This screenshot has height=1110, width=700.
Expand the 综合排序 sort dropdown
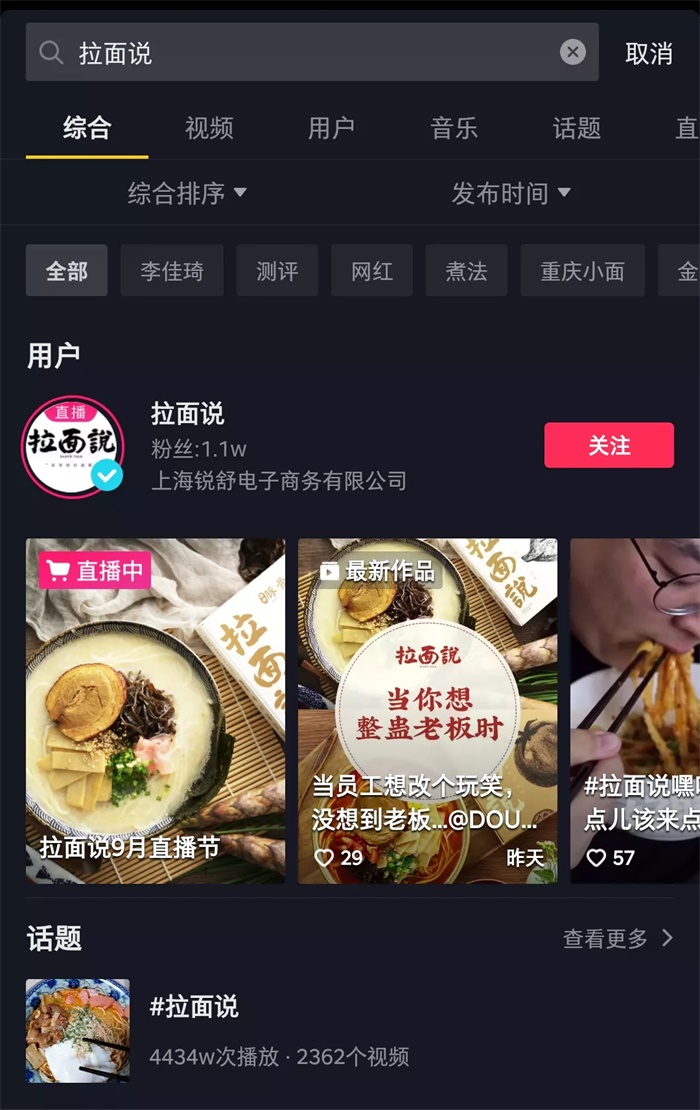(187, 193)
